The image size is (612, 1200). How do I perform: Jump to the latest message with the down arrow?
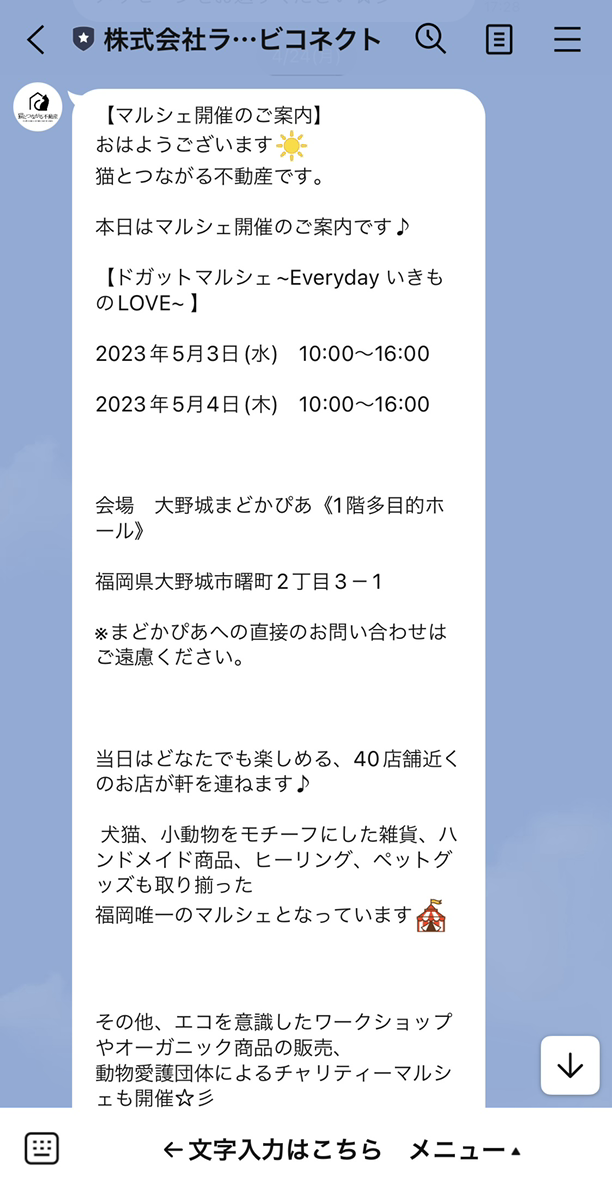coord(570,1065)
